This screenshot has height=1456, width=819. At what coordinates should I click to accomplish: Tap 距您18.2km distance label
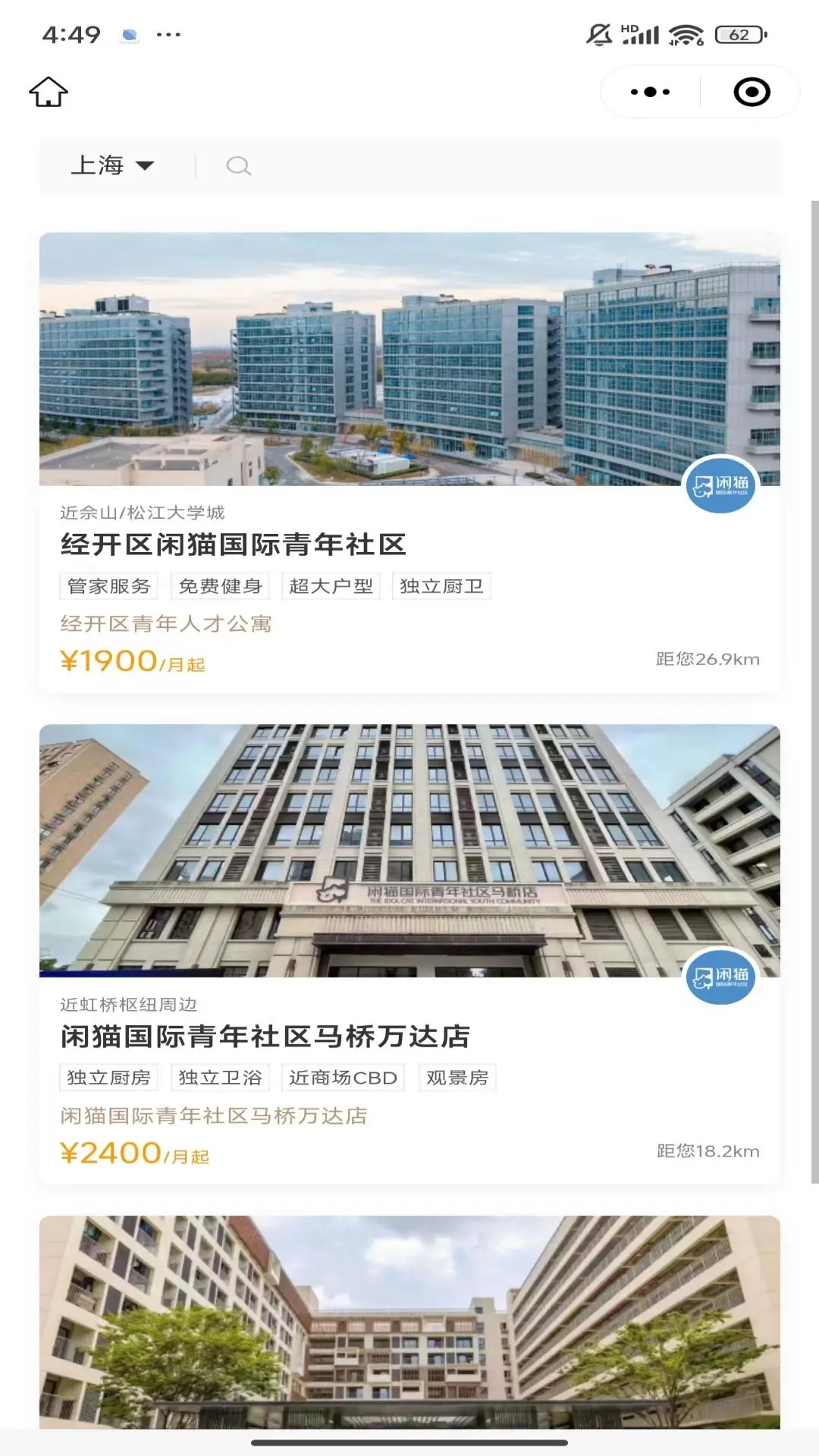coord(707,1151)
